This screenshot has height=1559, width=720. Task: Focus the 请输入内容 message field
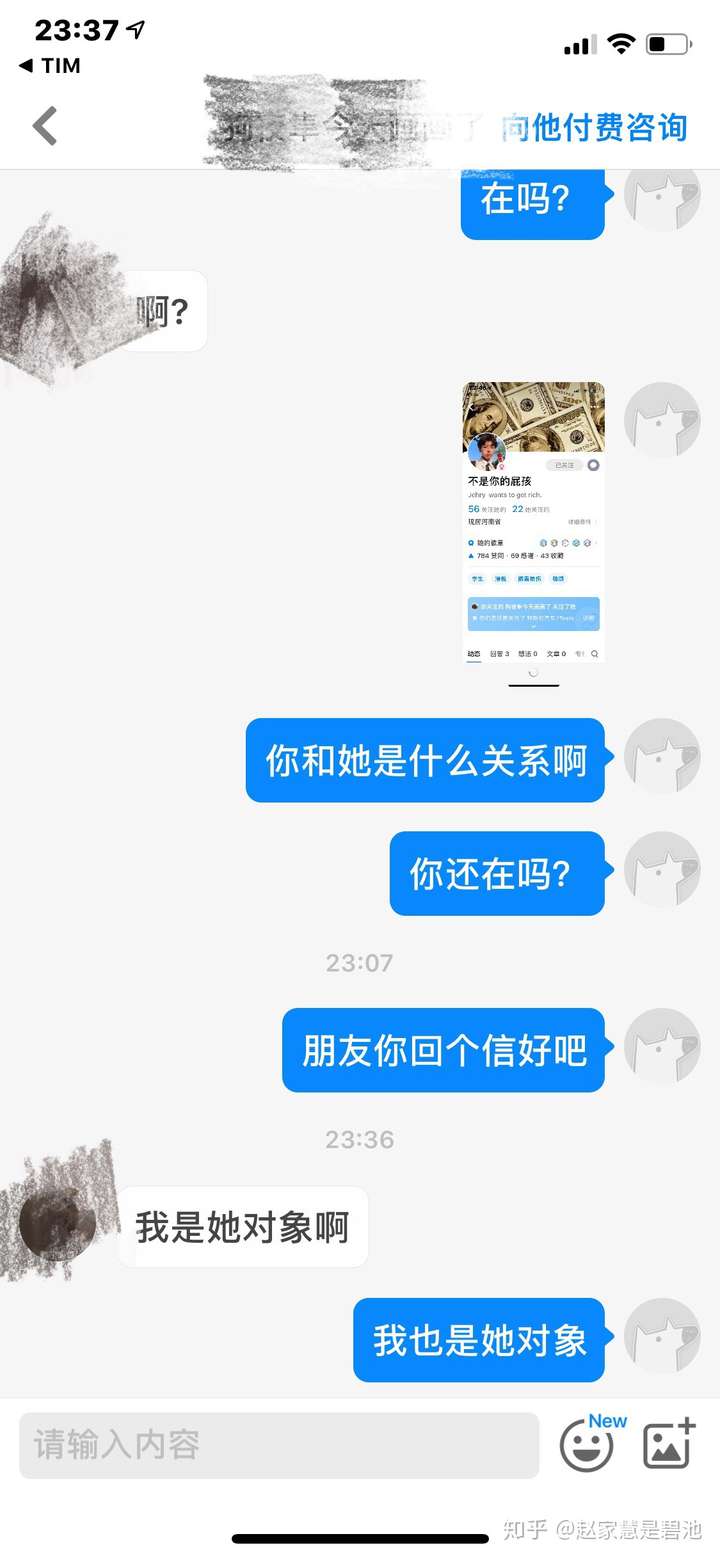click(x=279, y=1445)
